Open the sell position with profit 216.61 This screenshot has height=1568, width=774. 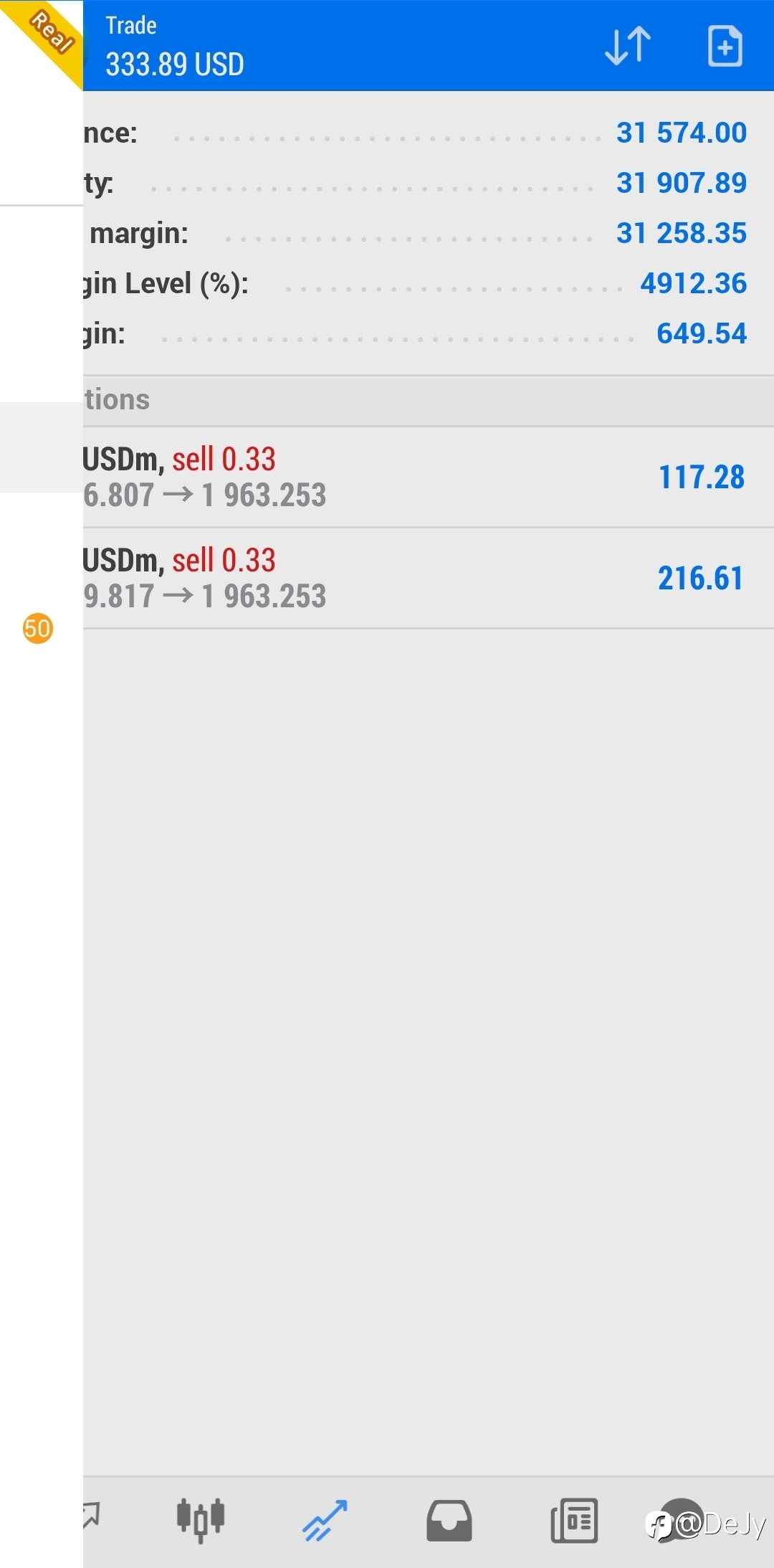[429, 579]
